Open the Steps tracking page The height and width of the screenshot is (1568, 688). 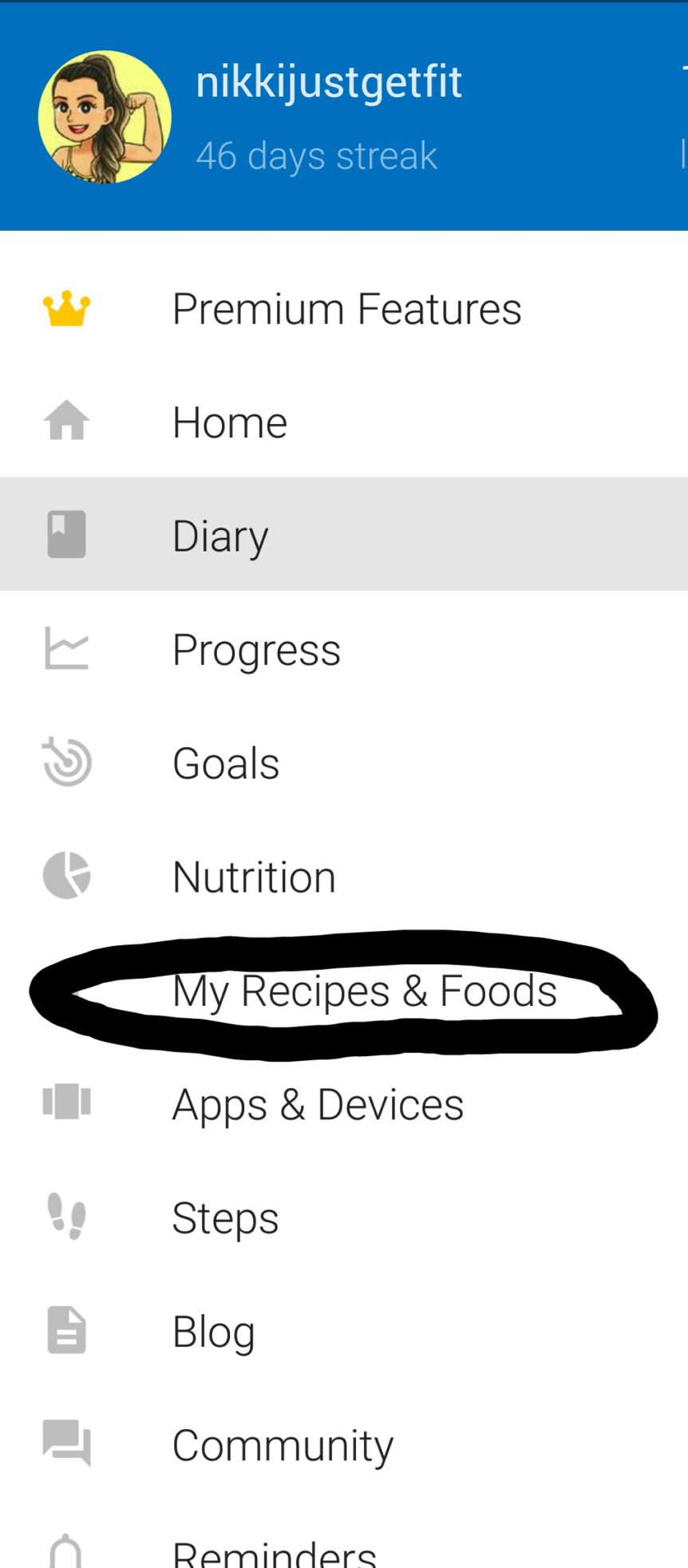(x=226, y=1217)
